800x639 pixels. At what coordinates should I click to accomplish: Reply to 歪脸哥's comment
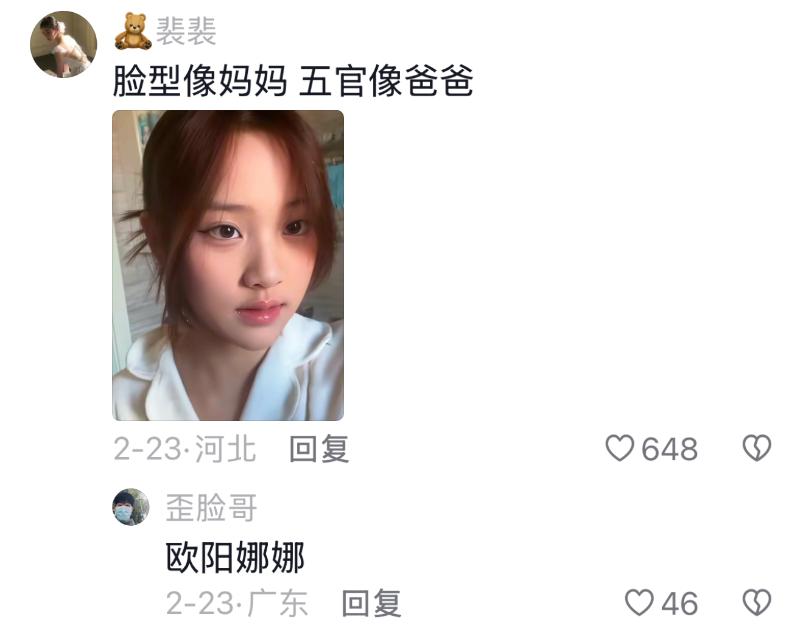[371, 603]
